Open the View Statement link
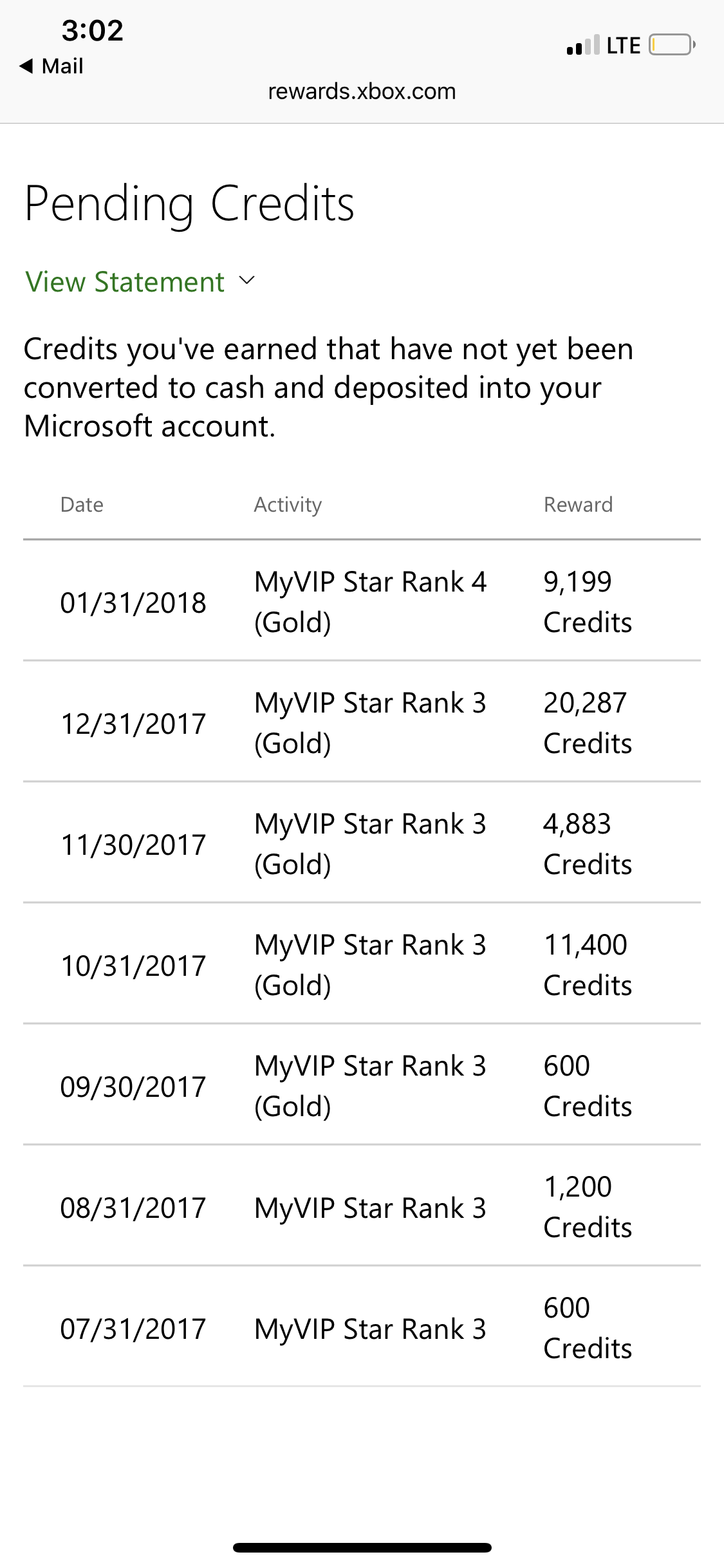724x1568 pixels. coord(122,281)
